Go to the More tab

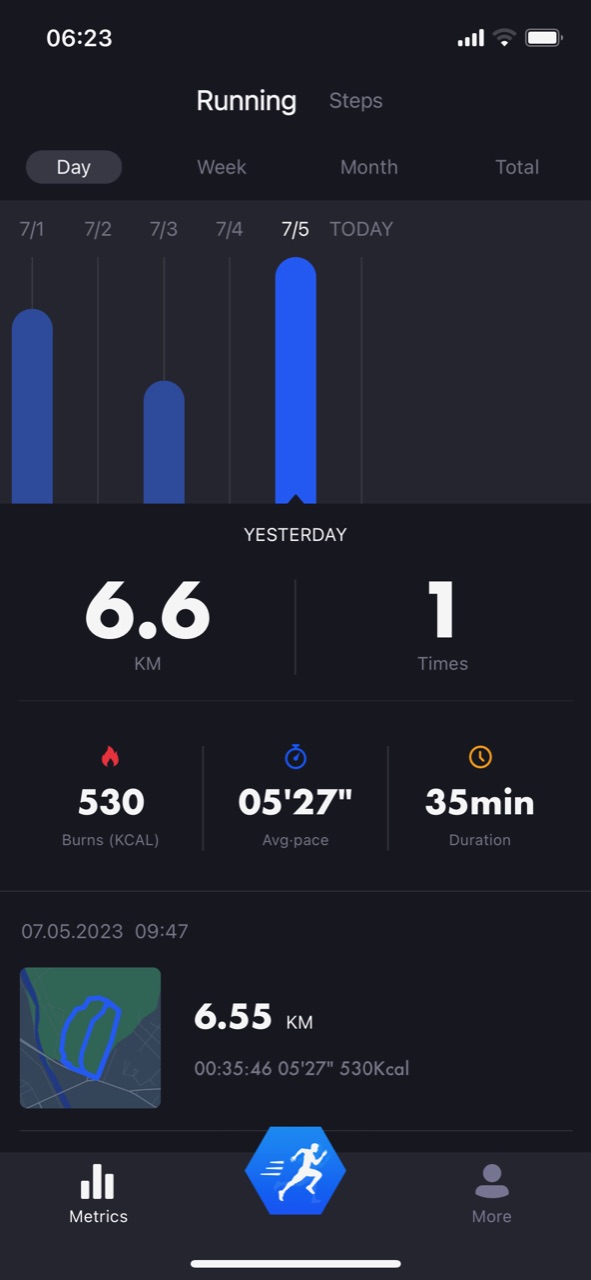(492, 1194)
